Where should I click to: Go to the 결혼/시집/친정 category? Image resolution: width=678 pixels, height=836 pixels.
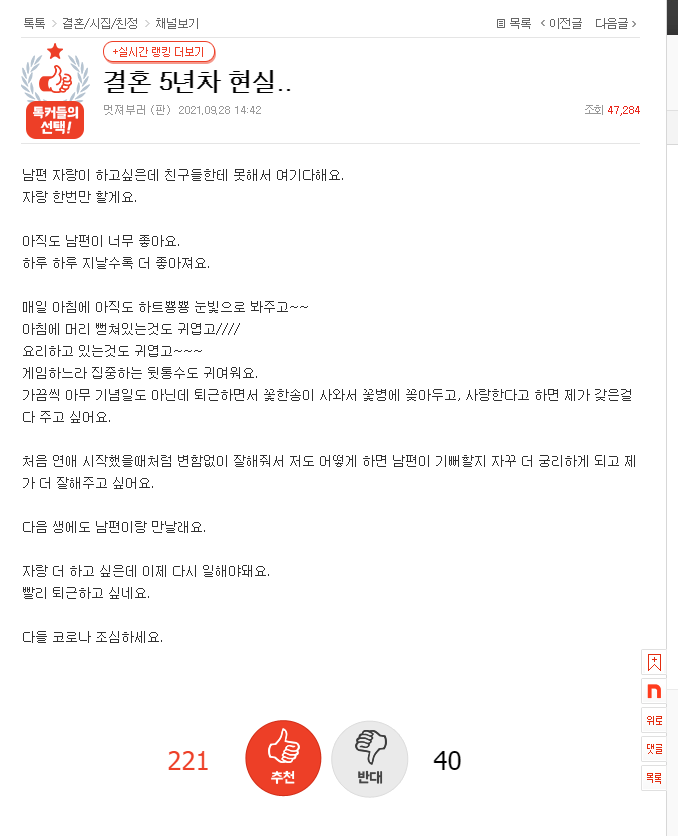coord(100,22)
